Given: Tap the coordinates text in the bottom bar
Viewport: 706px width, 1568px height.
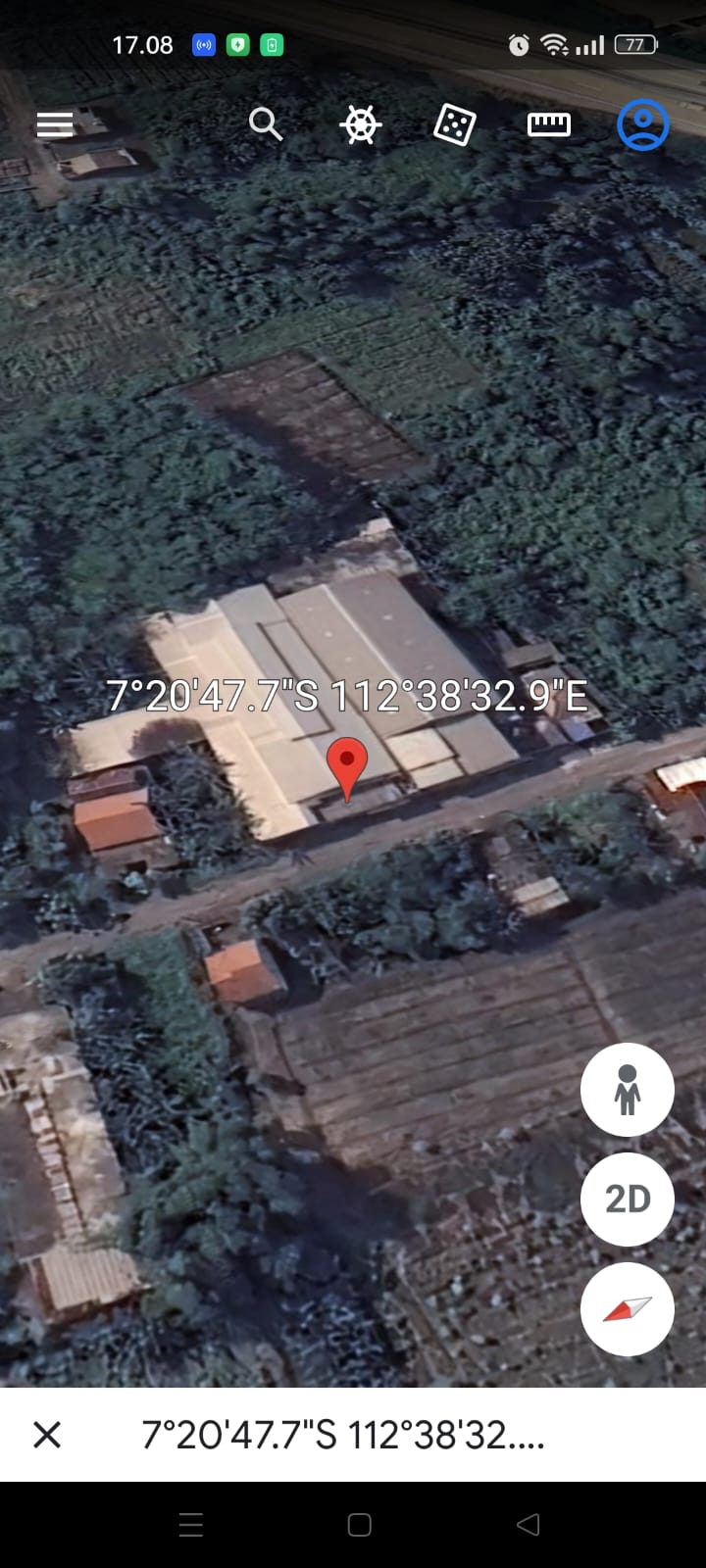Looking at the screenshot, I should point(343,1436).
